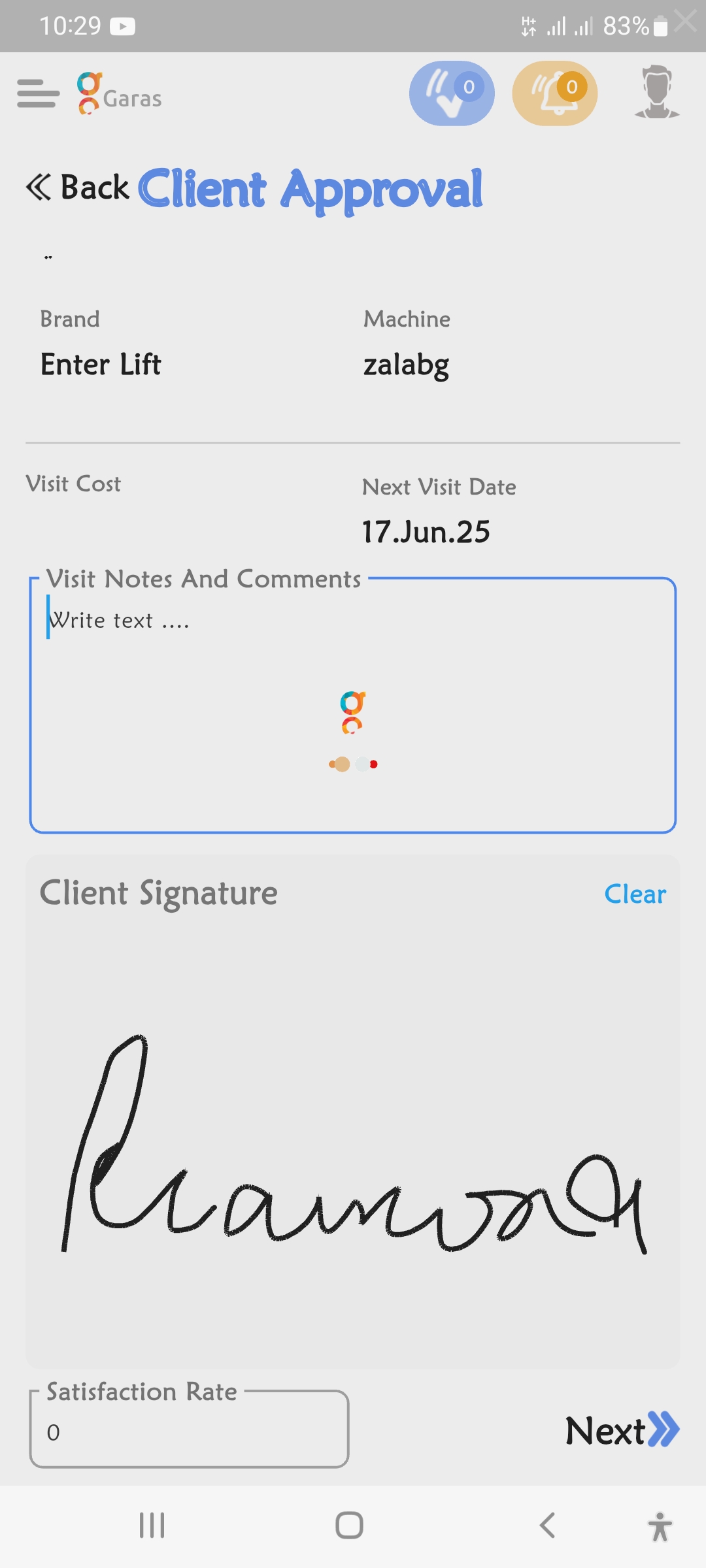Clear the client signature
This screenshot has width=706, height=1568.
tap(635, 894)
